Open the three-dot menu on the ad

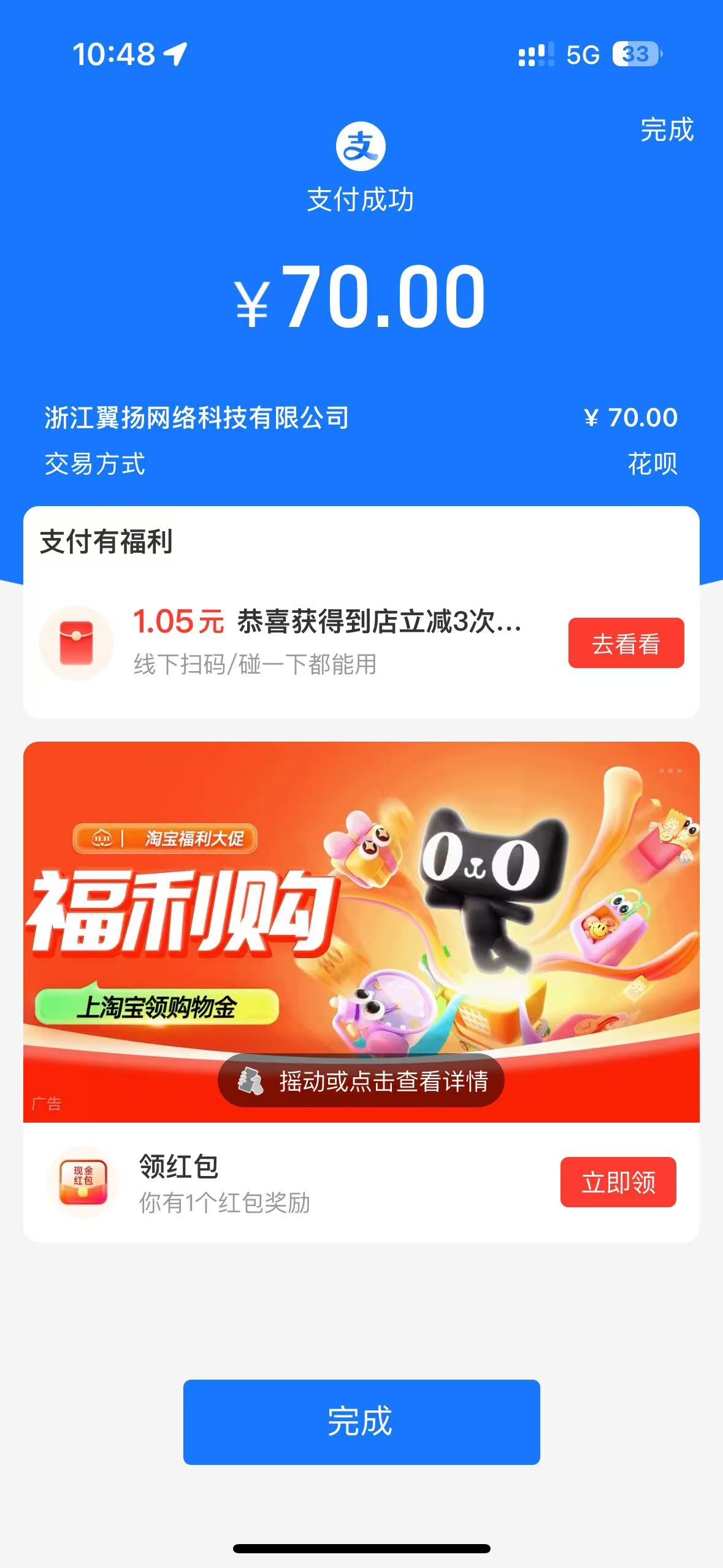click(670, 771)
